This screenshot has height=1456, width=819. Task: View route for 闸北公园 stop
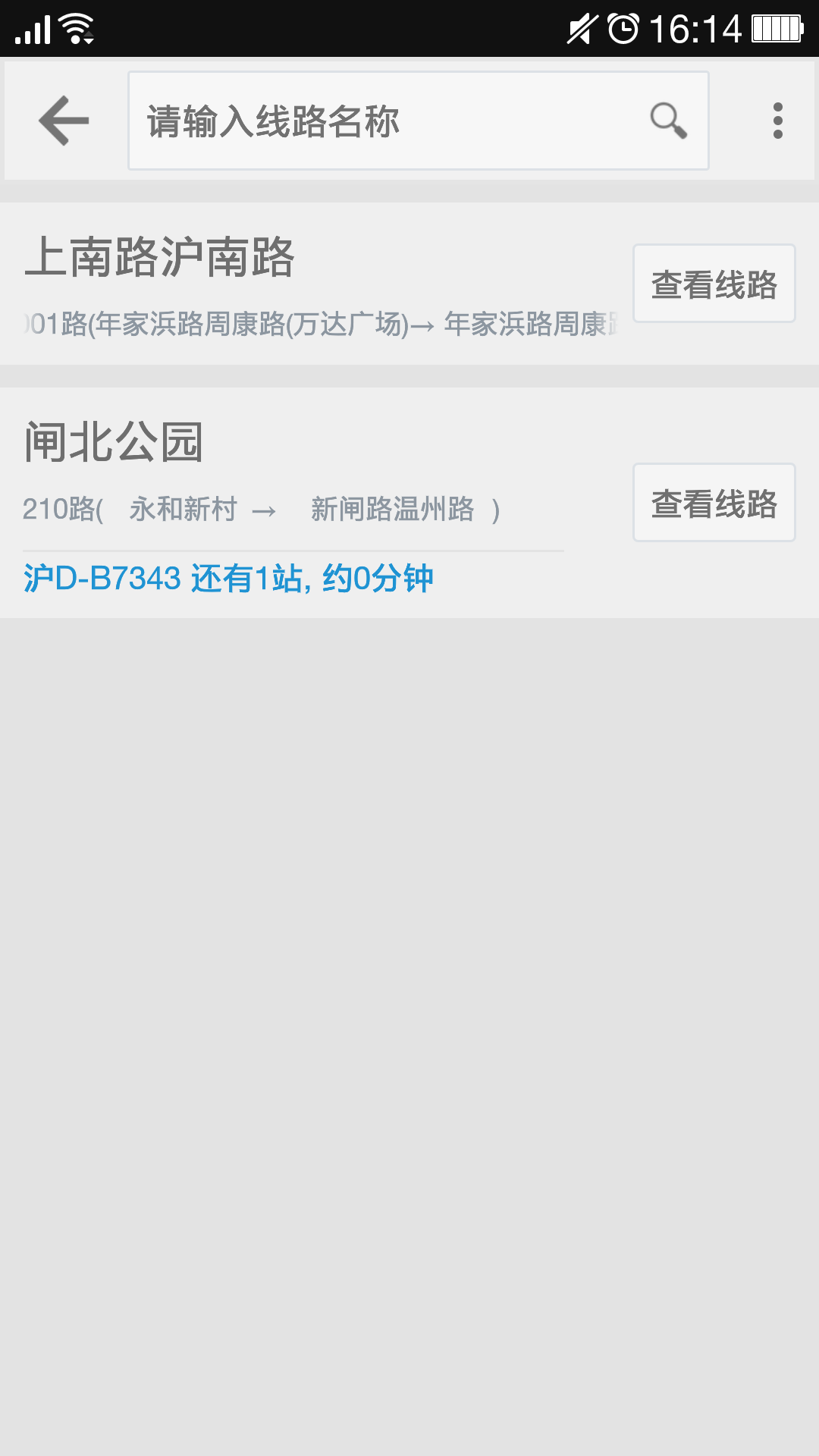pyautogui.click(x=714, y=503)
